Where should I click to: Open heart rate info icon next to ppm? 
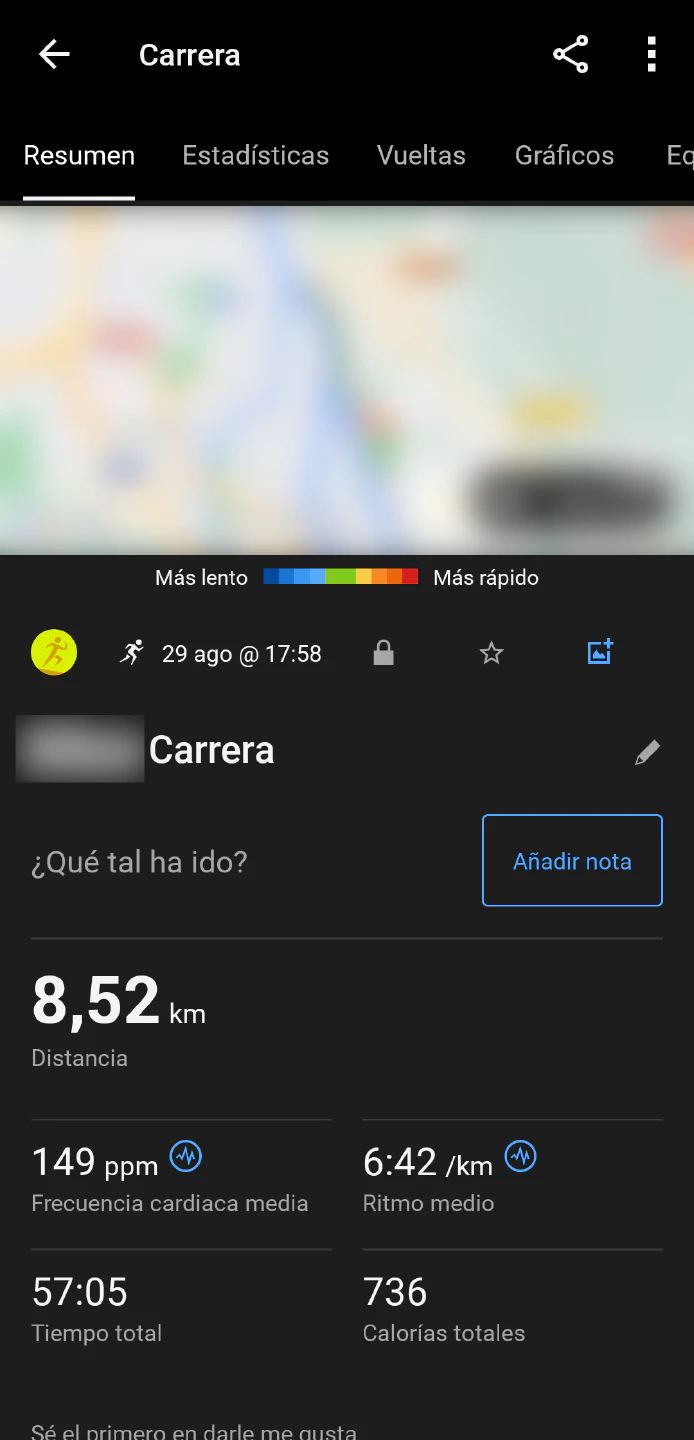coord(186,1157)
